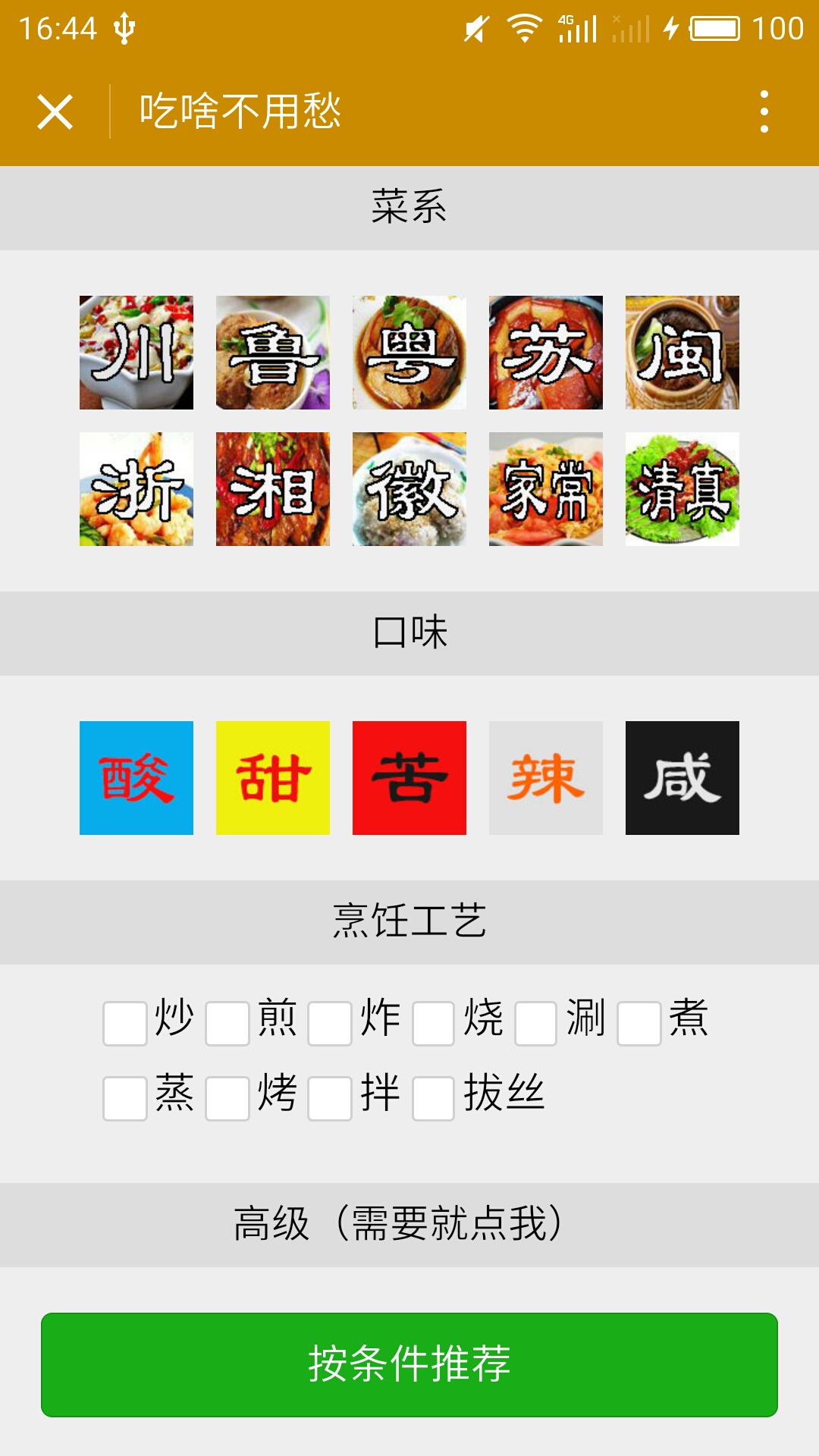The height and width of the screenshot is (1456, 819).
Task: Pick the 咸 flavor tile
Action: 682,778
